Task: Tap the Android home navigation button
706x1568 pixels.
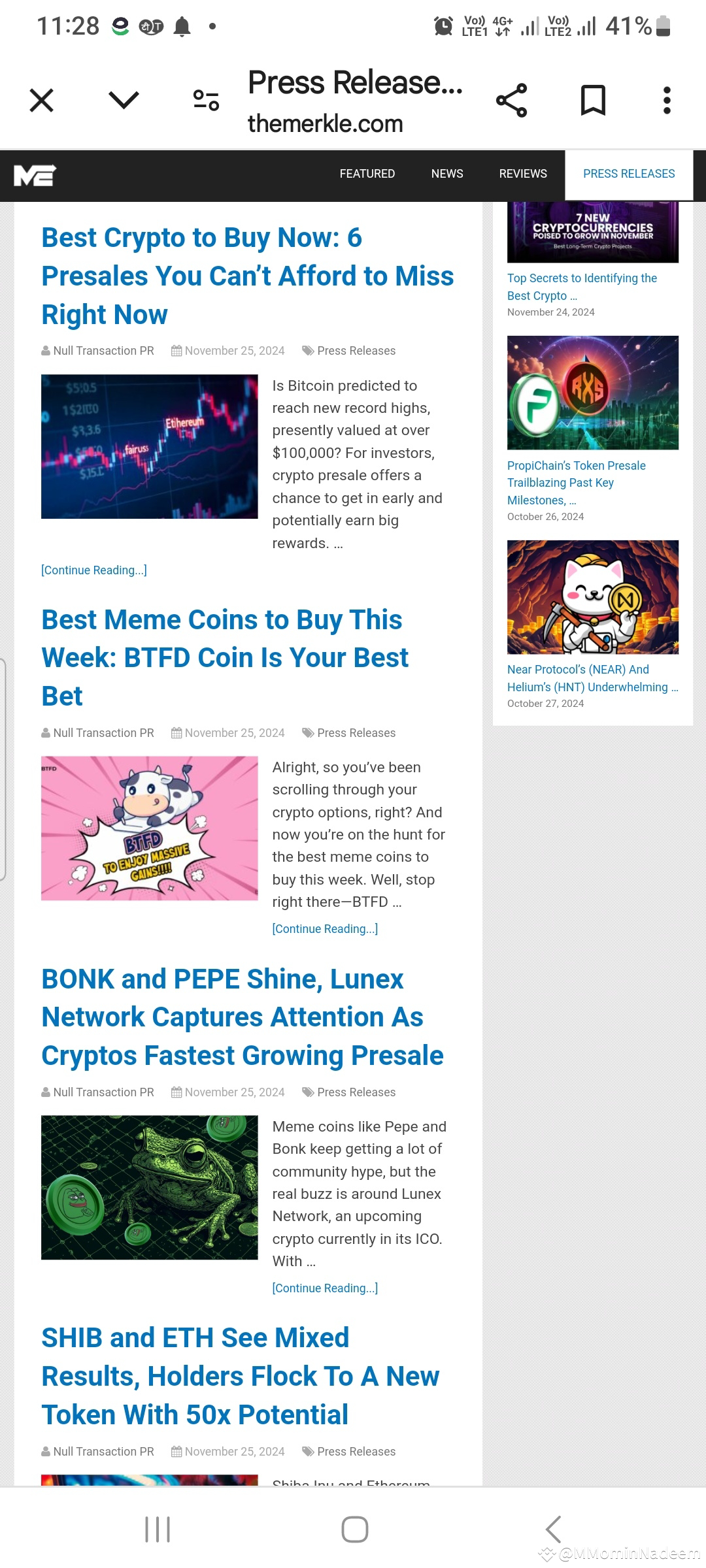Action: [353, 1529]
